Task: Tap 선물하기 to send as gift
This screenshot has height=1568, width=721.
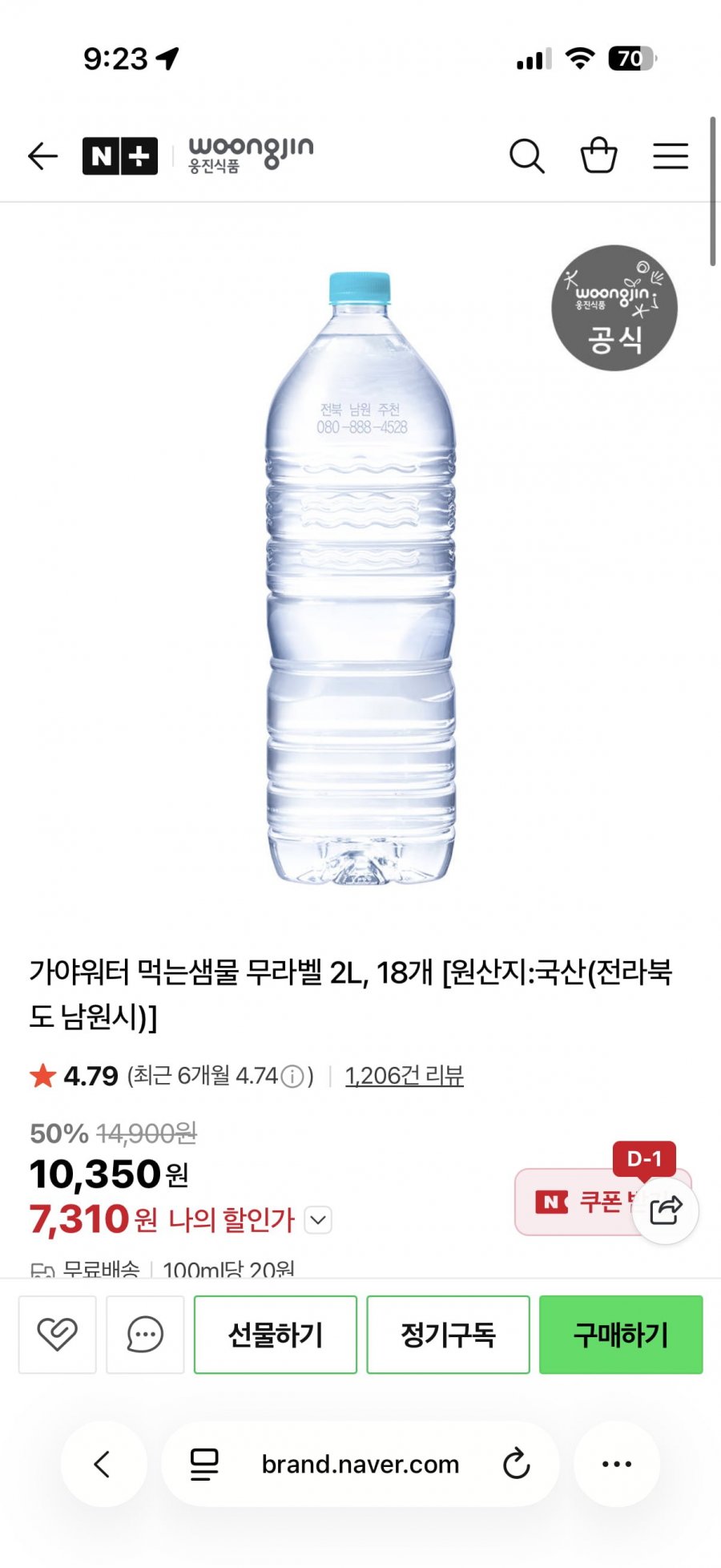Action: coord(275,1334)
